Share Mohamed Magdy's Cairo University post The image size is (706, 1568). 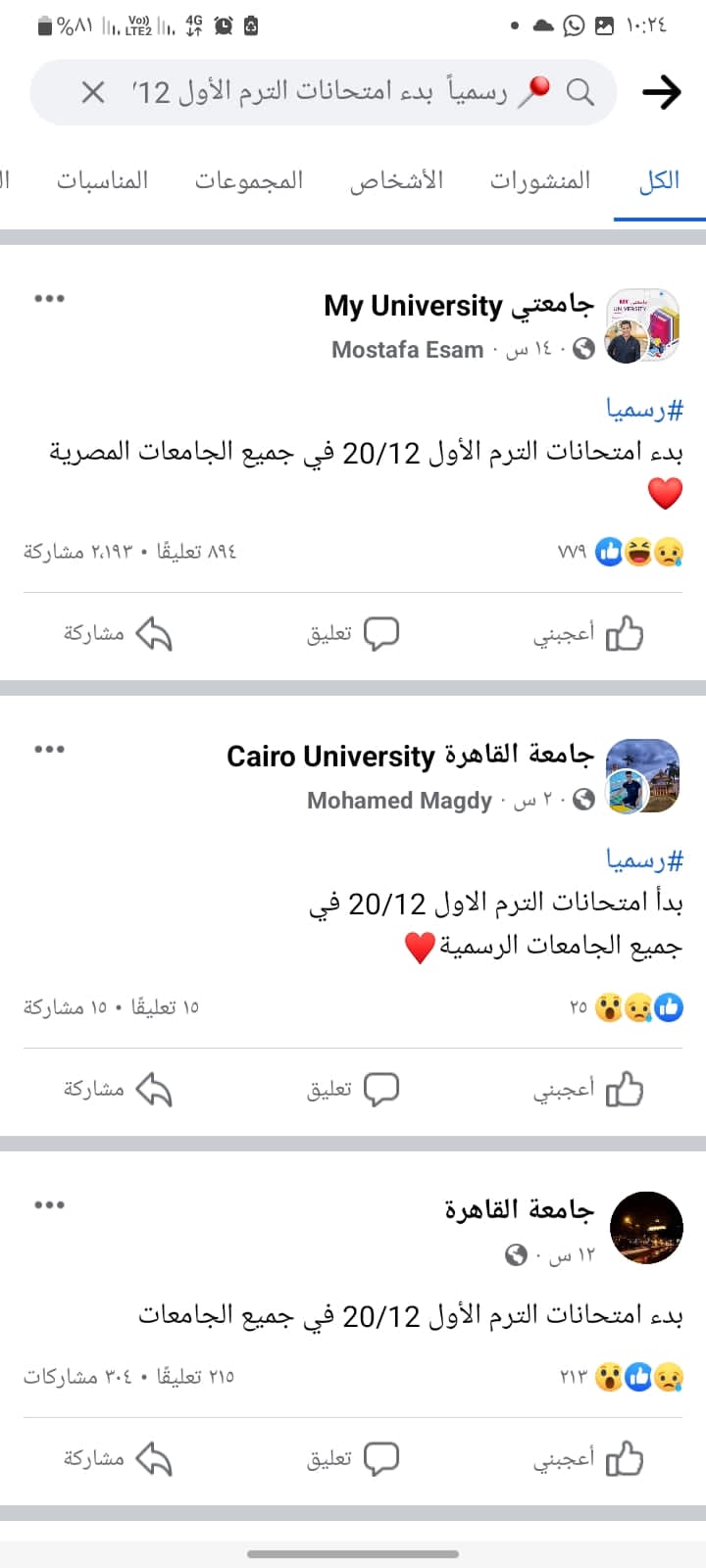coord(118,1089)
